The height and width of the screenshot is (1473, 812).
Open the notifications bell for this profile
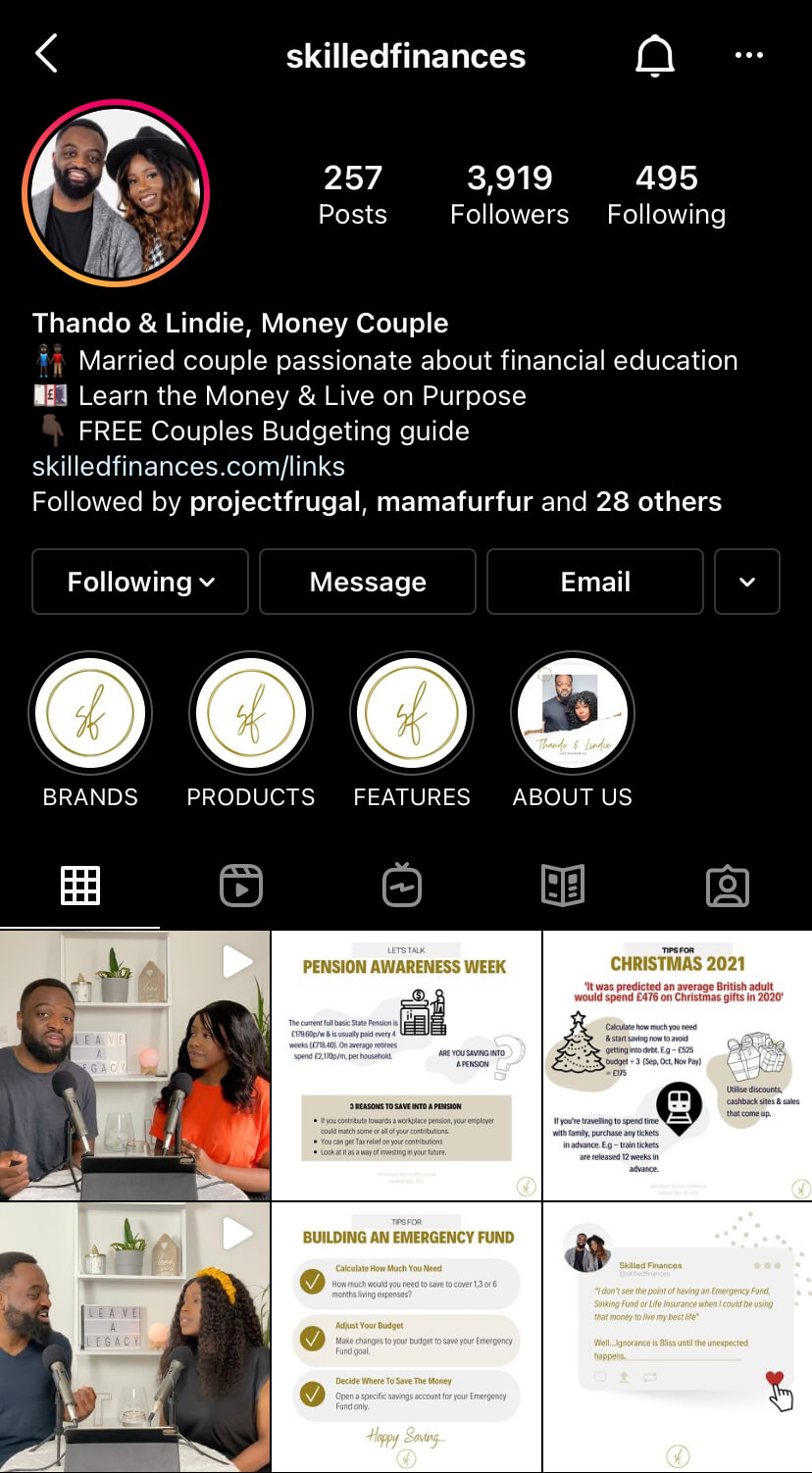pyautogui.click(x=654, y=56)
